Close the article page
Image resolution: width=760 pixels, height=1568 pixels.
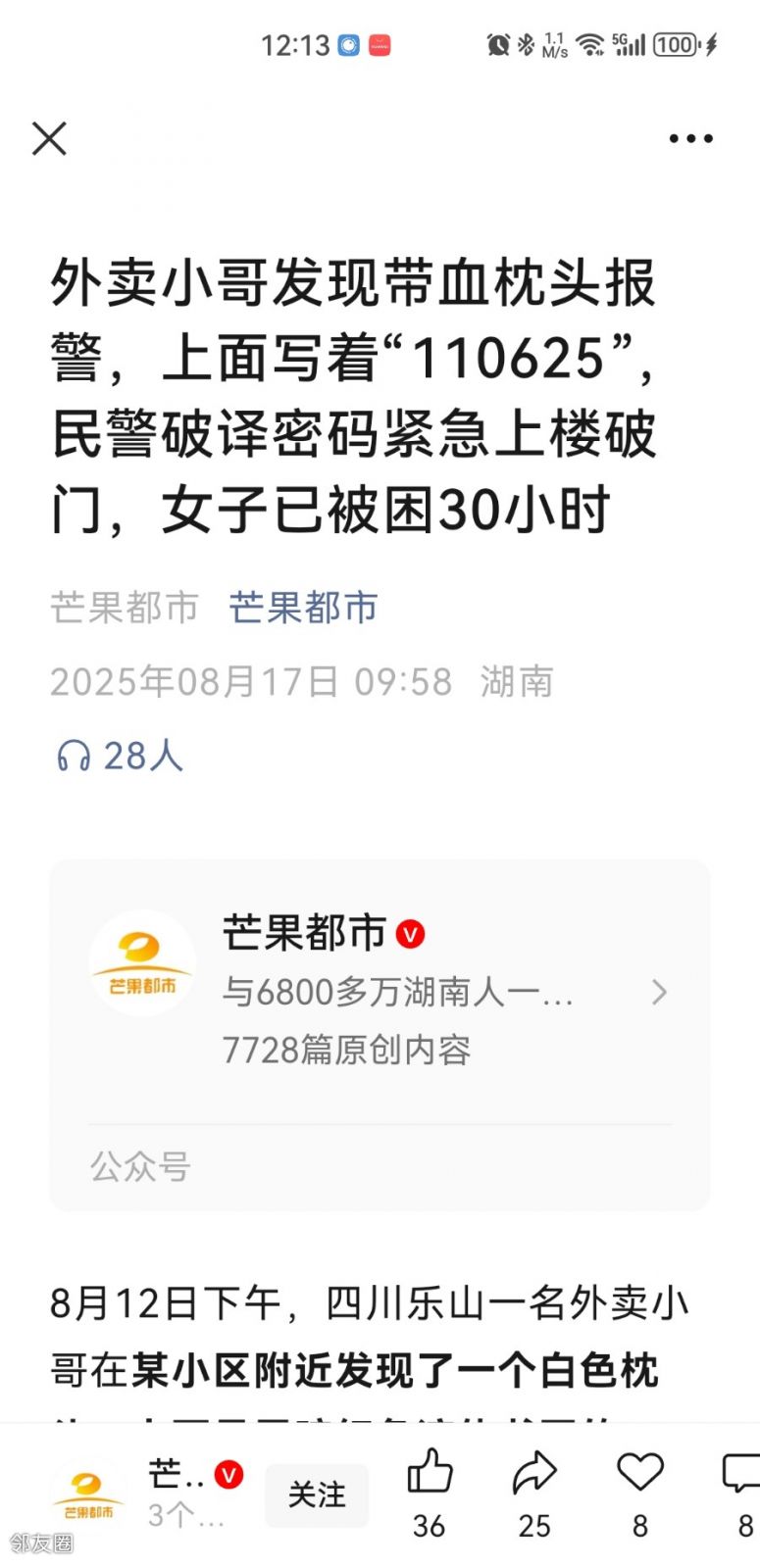click(x=49, y=138)
